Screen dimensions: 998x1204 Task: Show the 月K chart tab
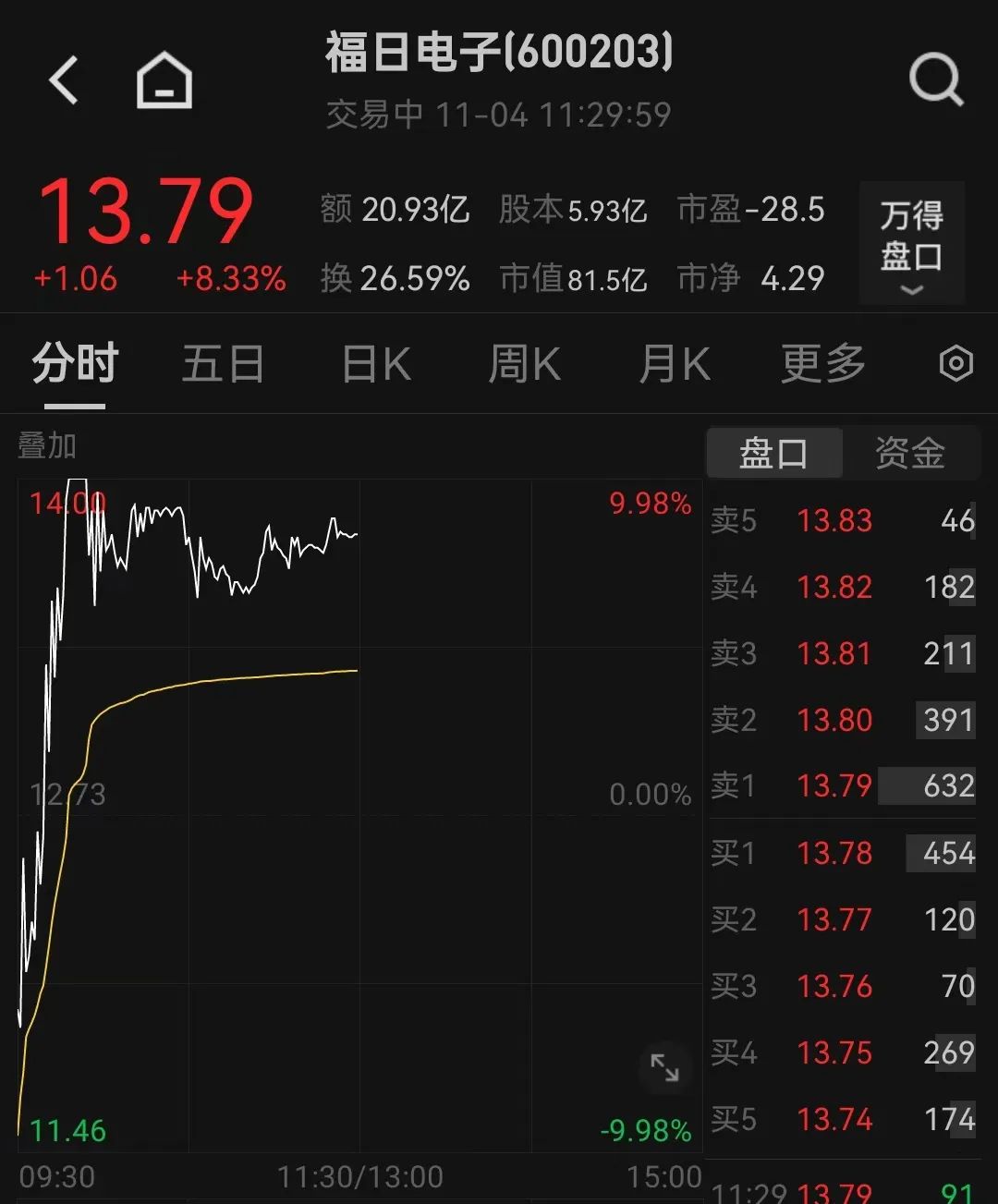(675, 363)
